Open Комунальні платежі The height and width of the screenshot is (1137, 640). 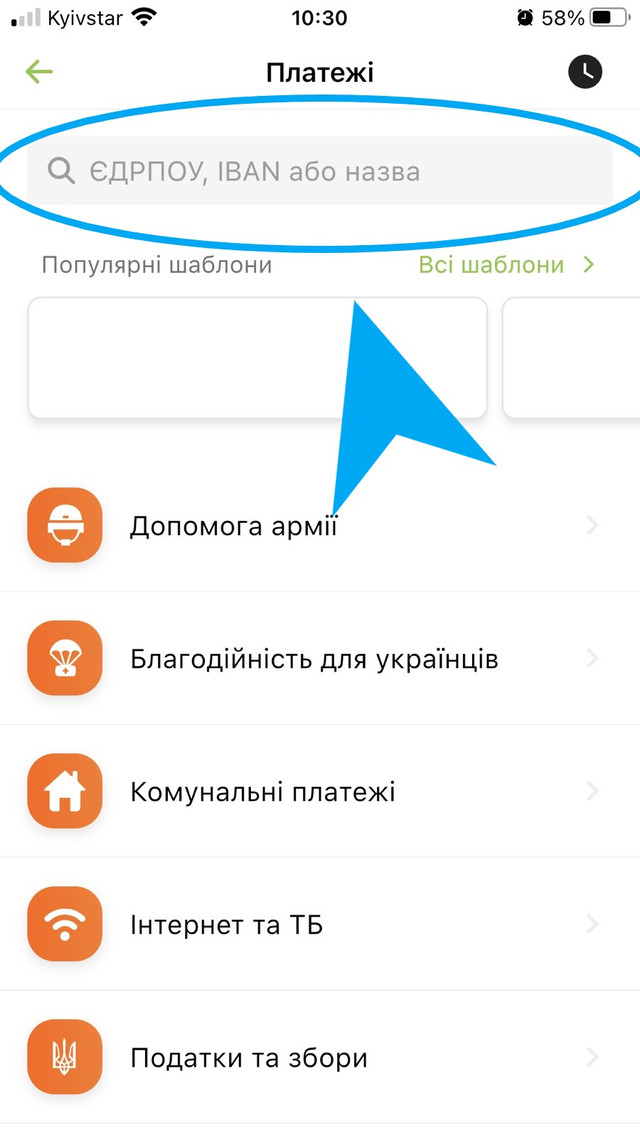coord(262,792)
